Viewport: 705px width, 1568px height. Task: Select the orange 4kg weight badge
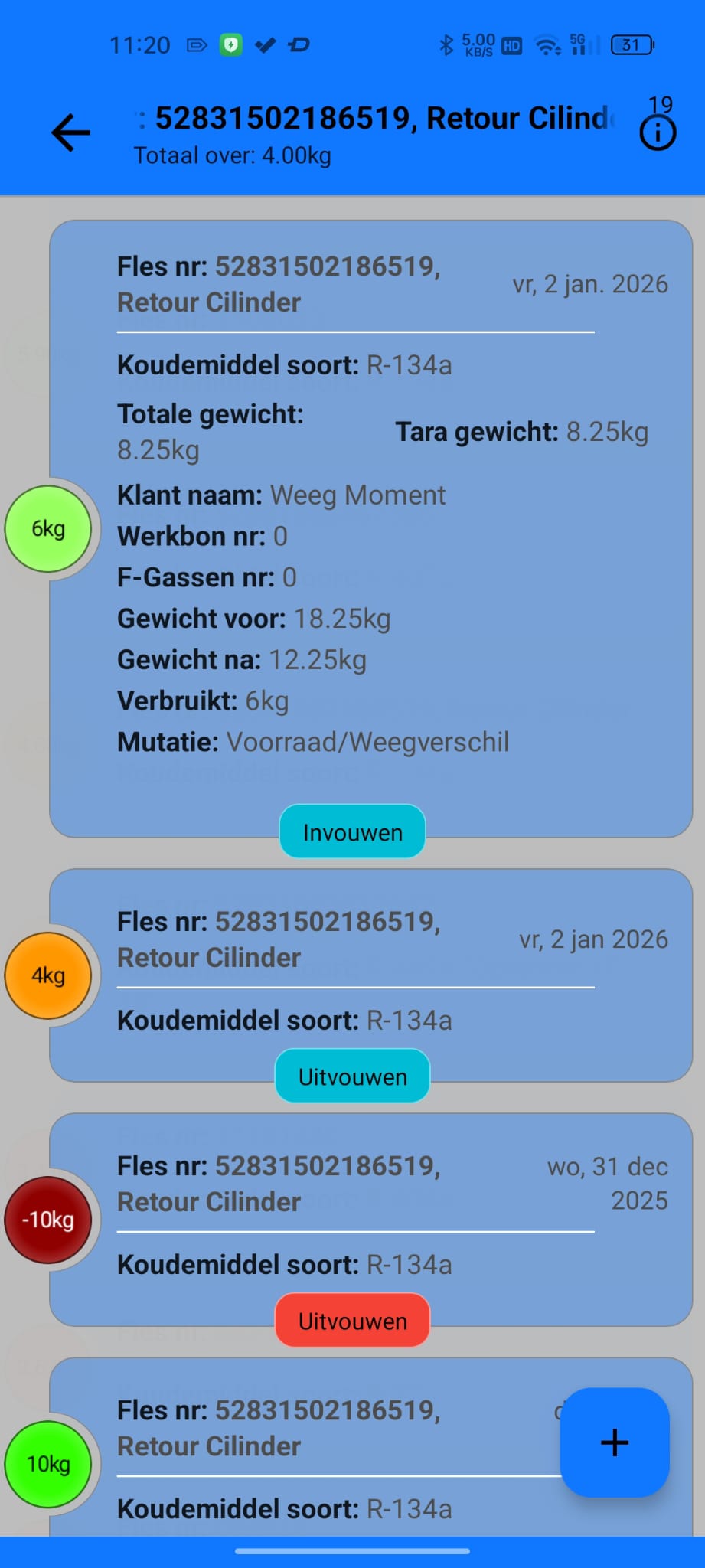pos(49,975)
